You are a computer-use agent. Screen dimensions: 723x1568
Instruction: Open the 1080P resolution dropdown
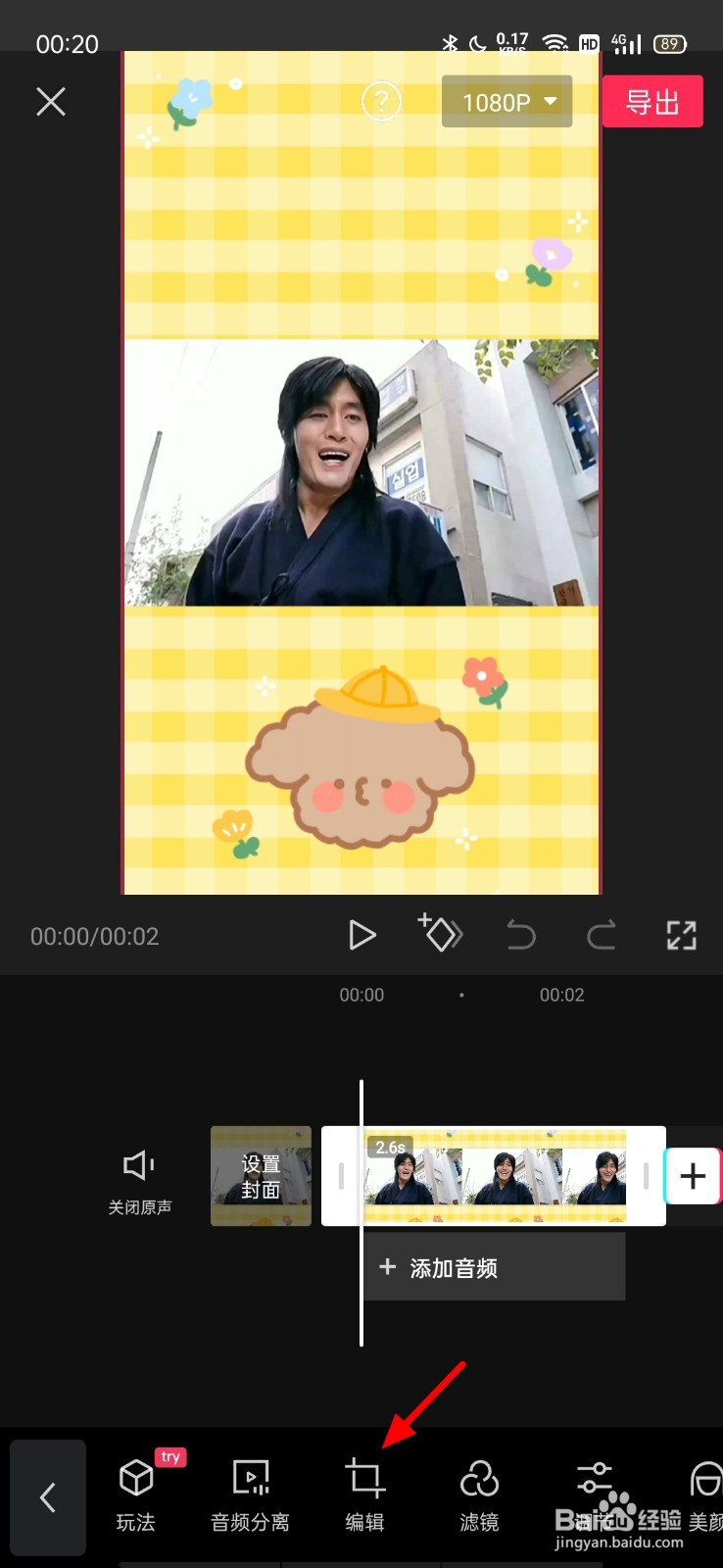click(506, 100)
